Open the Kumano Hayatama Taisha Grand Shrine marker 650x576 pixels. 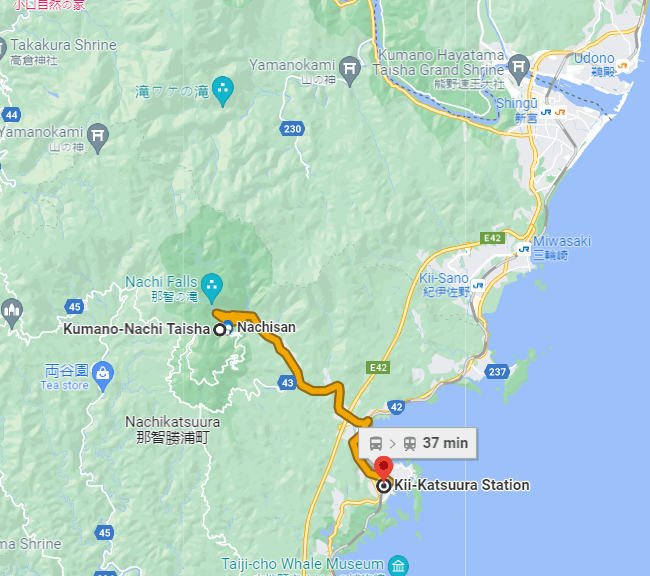pos(518,69)
